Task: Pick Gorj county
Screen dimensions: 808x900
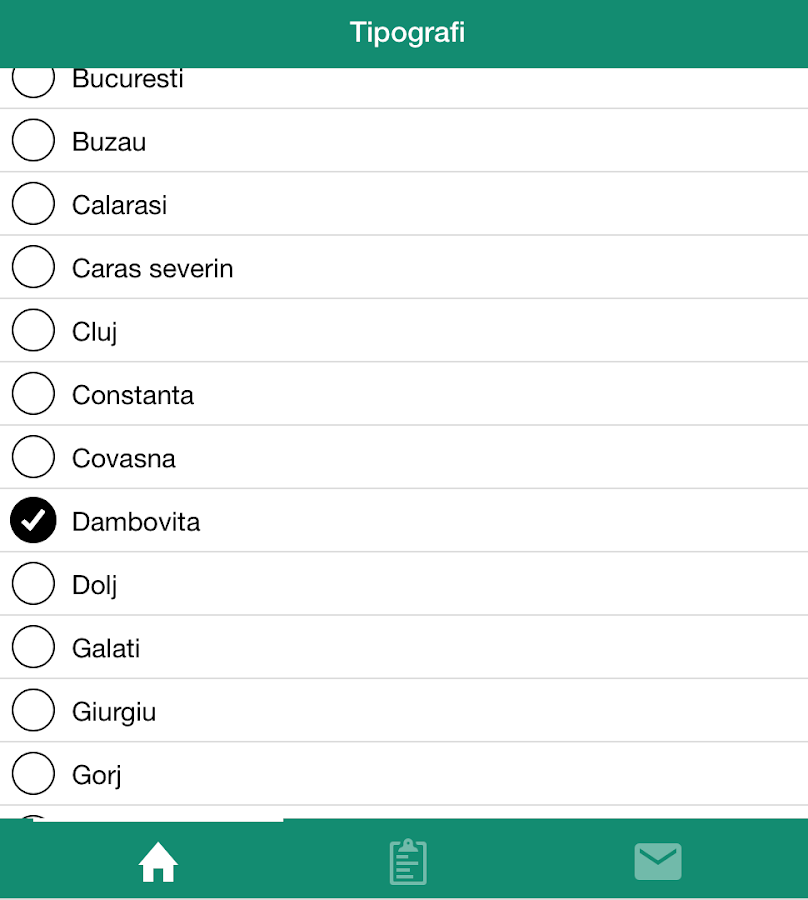Action: click(x=33, y=773)
